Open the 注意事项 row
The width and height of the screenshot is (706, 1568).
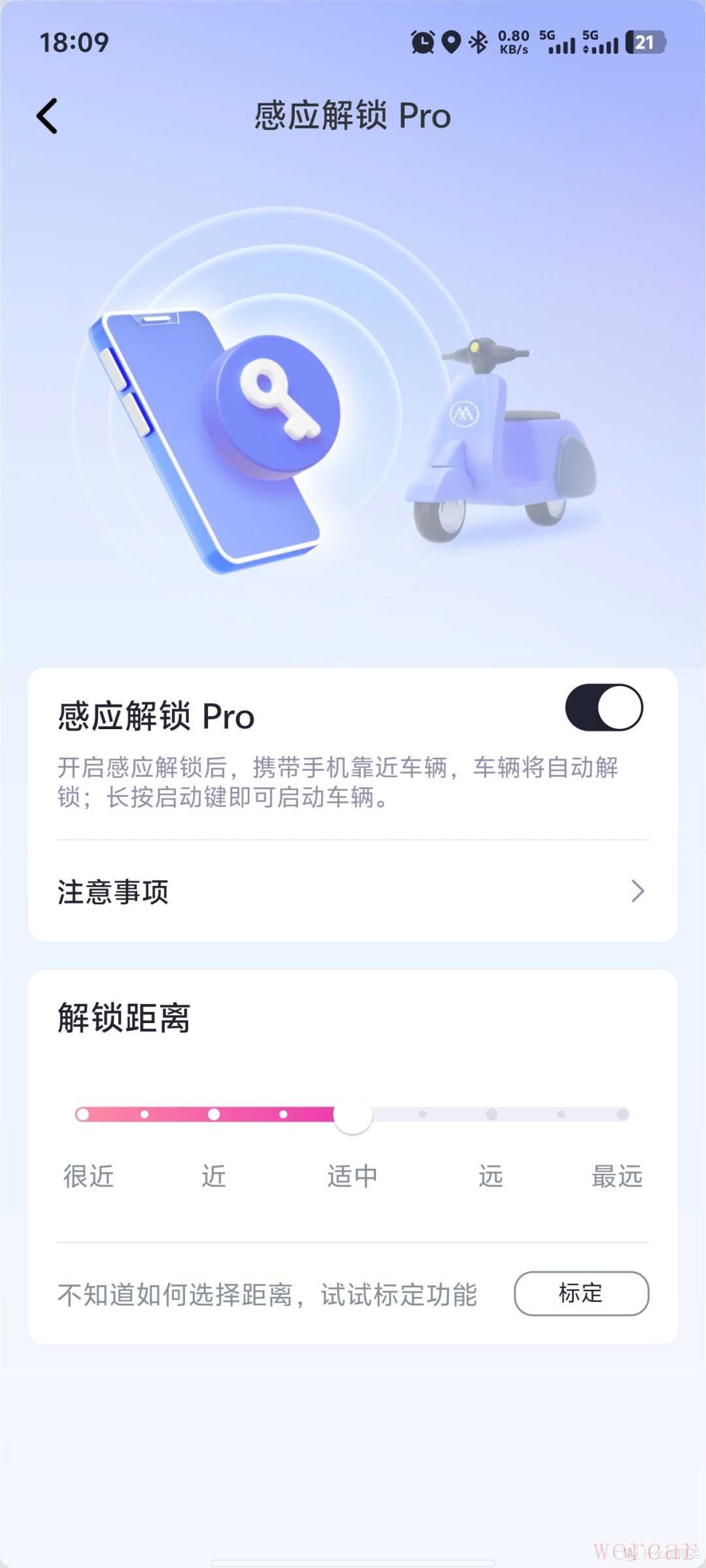pos(353,891)
